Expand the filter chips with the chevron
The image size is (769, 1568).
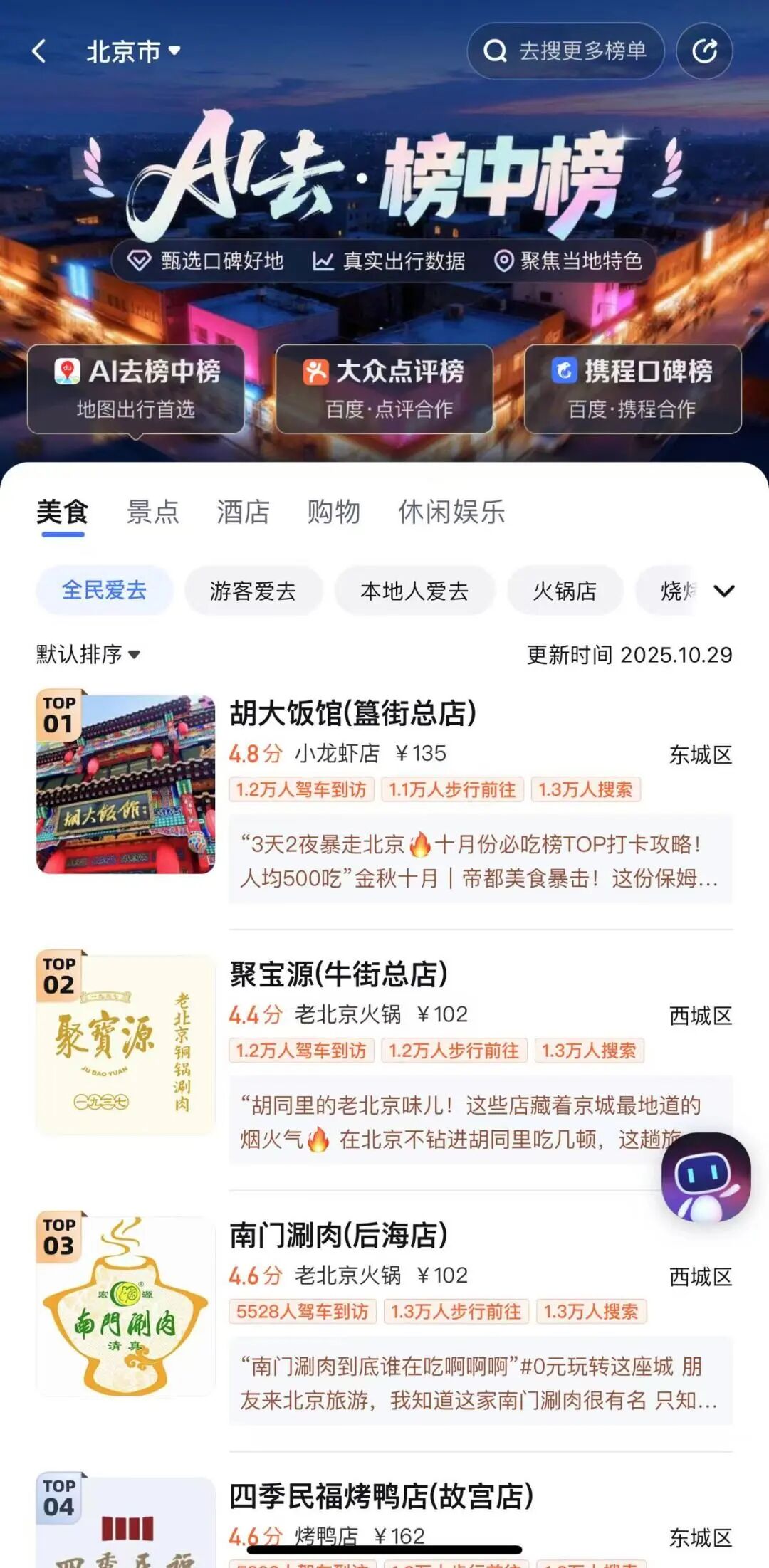[x=724, y=591]
